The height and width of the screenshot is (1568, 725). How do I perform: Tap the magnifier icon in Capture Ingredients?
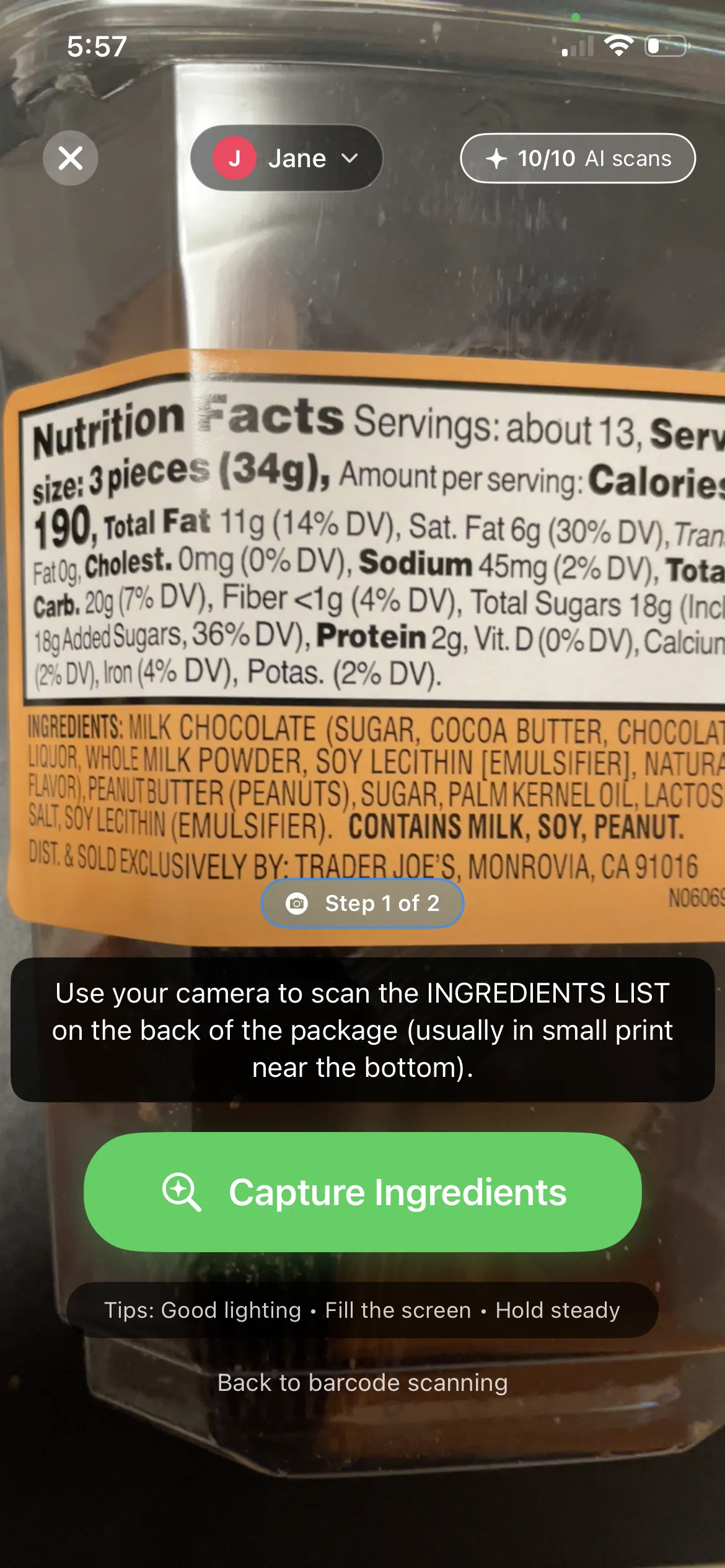[x=183, y=1191]
